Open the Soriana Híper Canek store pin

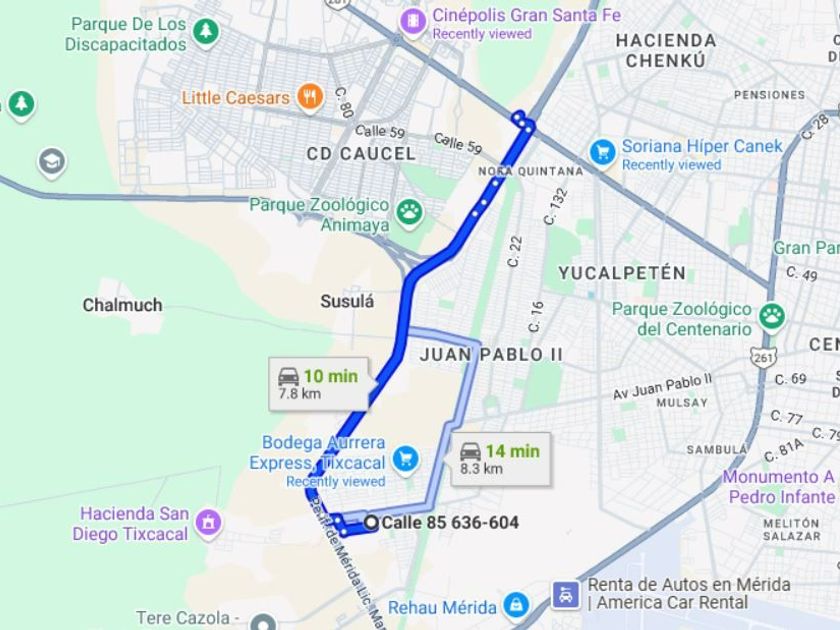point(601,151)
